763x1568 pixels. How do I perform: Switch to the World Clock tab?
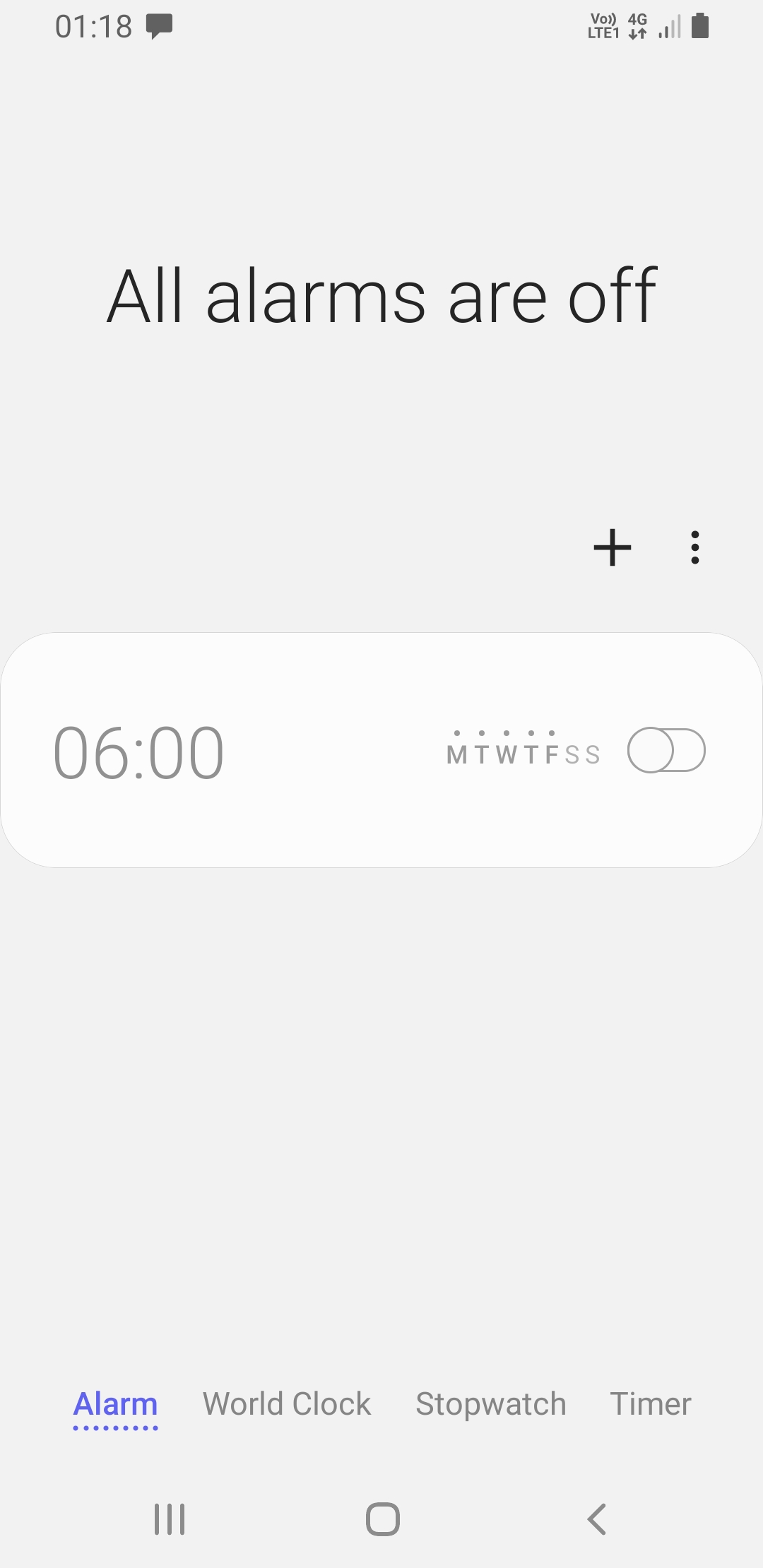287,1403
